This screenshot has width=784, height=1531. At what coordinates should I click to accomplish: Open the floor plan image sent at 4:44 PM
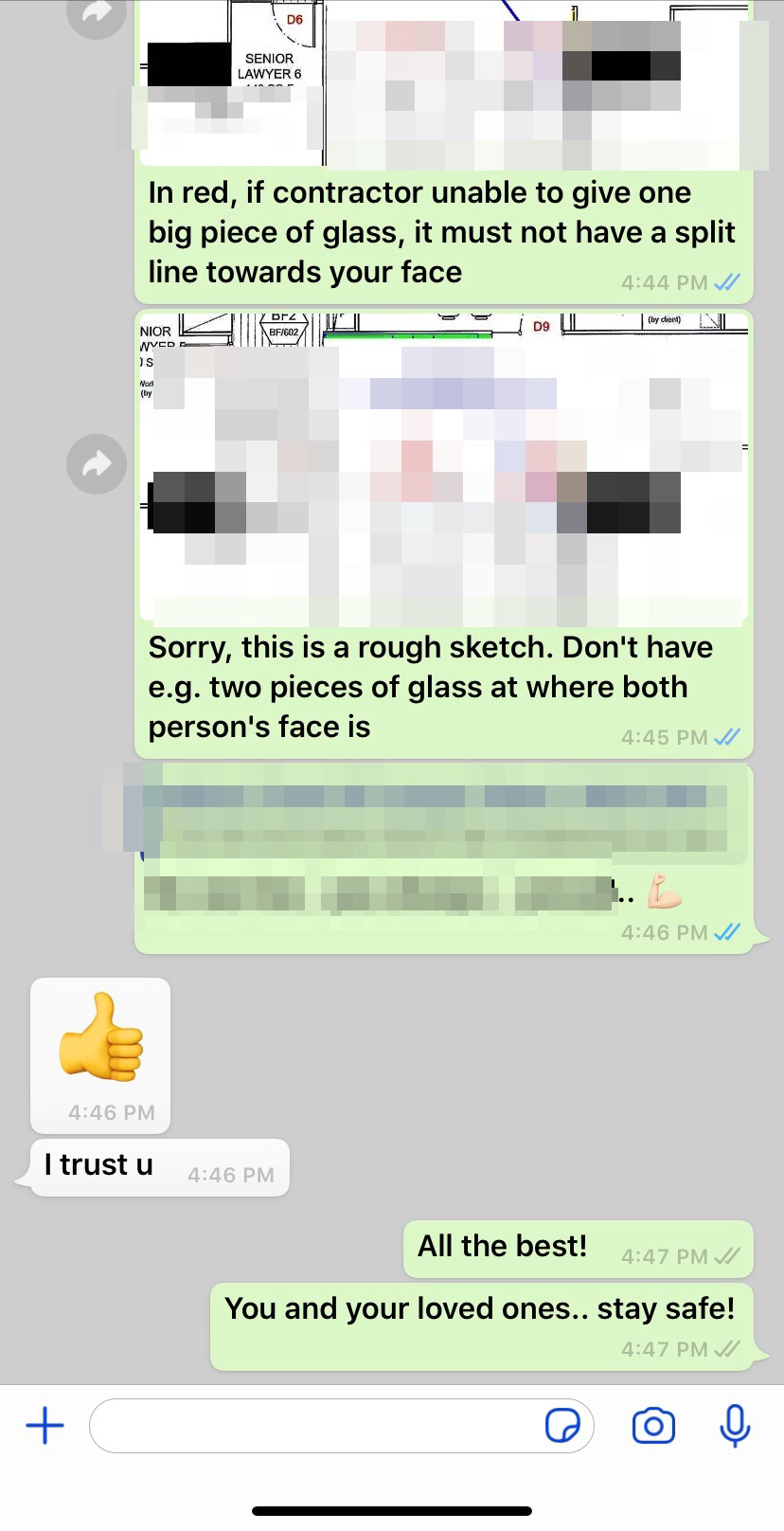tap(443, 85)
